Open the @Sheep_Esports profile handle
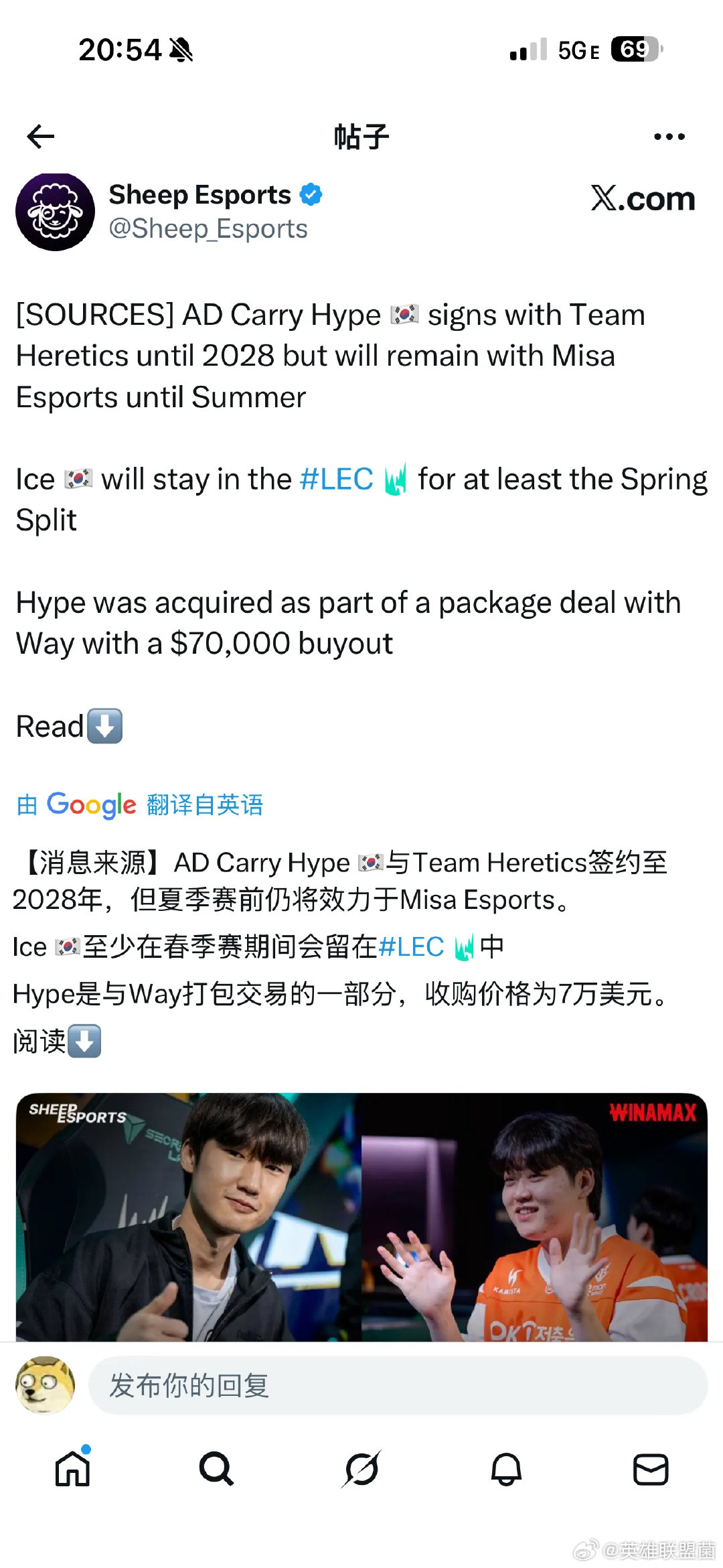Image resolution: width=723 pixels, height=1568 pixels. click(x=208, y=228)
